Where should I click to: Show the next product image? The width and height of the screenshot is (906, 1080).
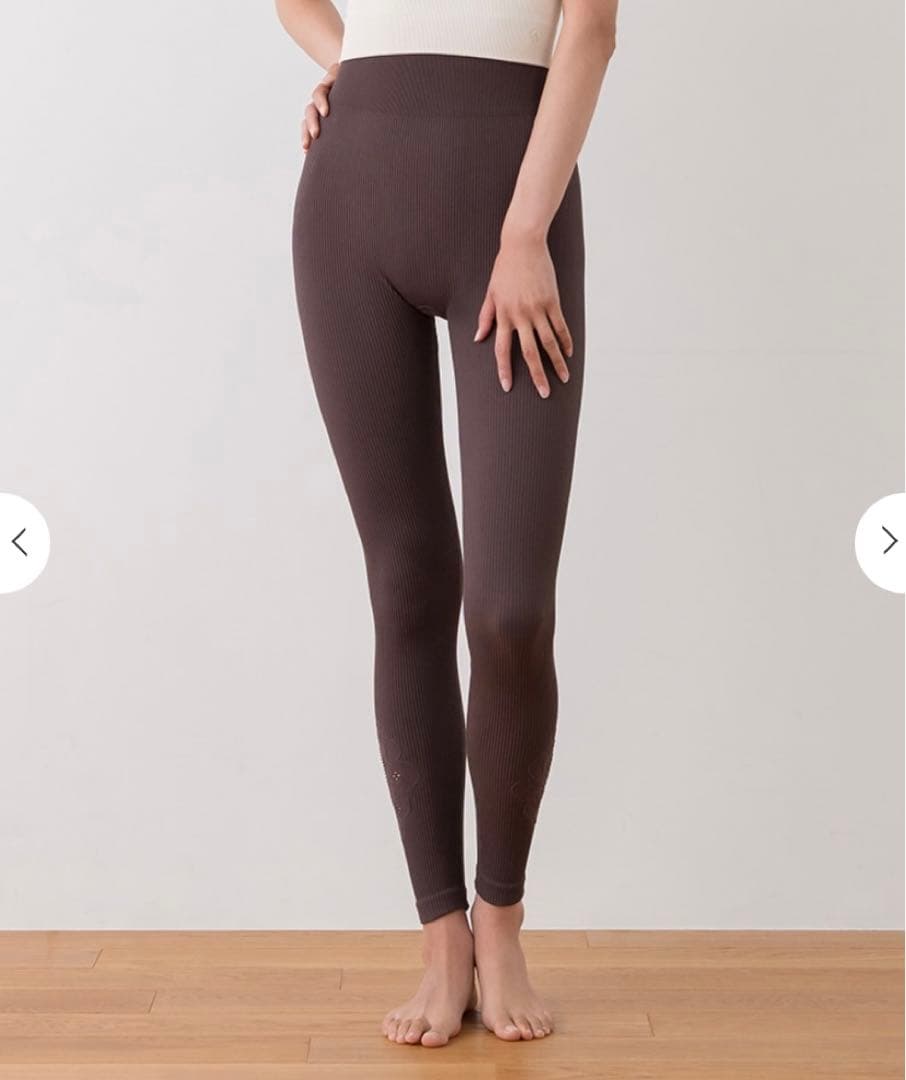tap(886, 542)
